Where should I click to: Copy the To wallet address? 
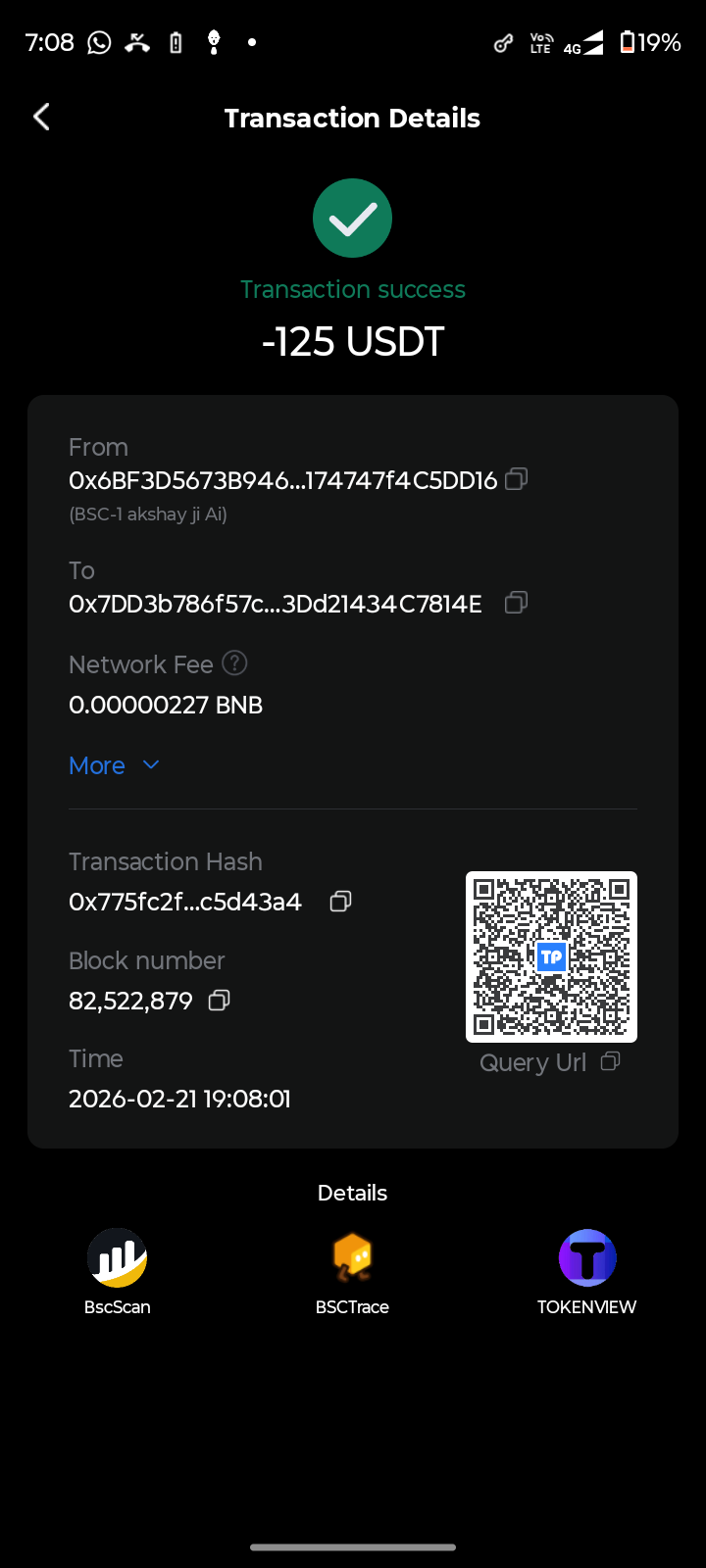click(x=516, y=603)
